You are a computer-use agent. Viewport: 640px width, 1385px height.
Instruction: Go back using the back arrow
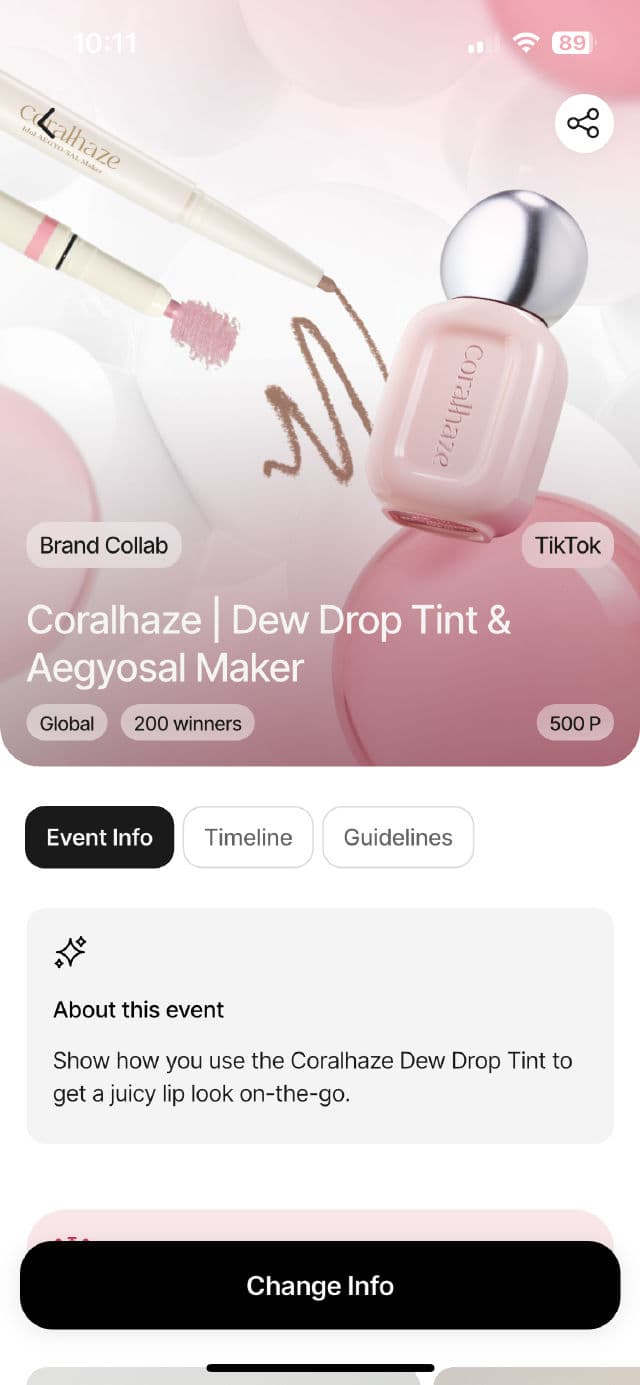pos(46,124)
